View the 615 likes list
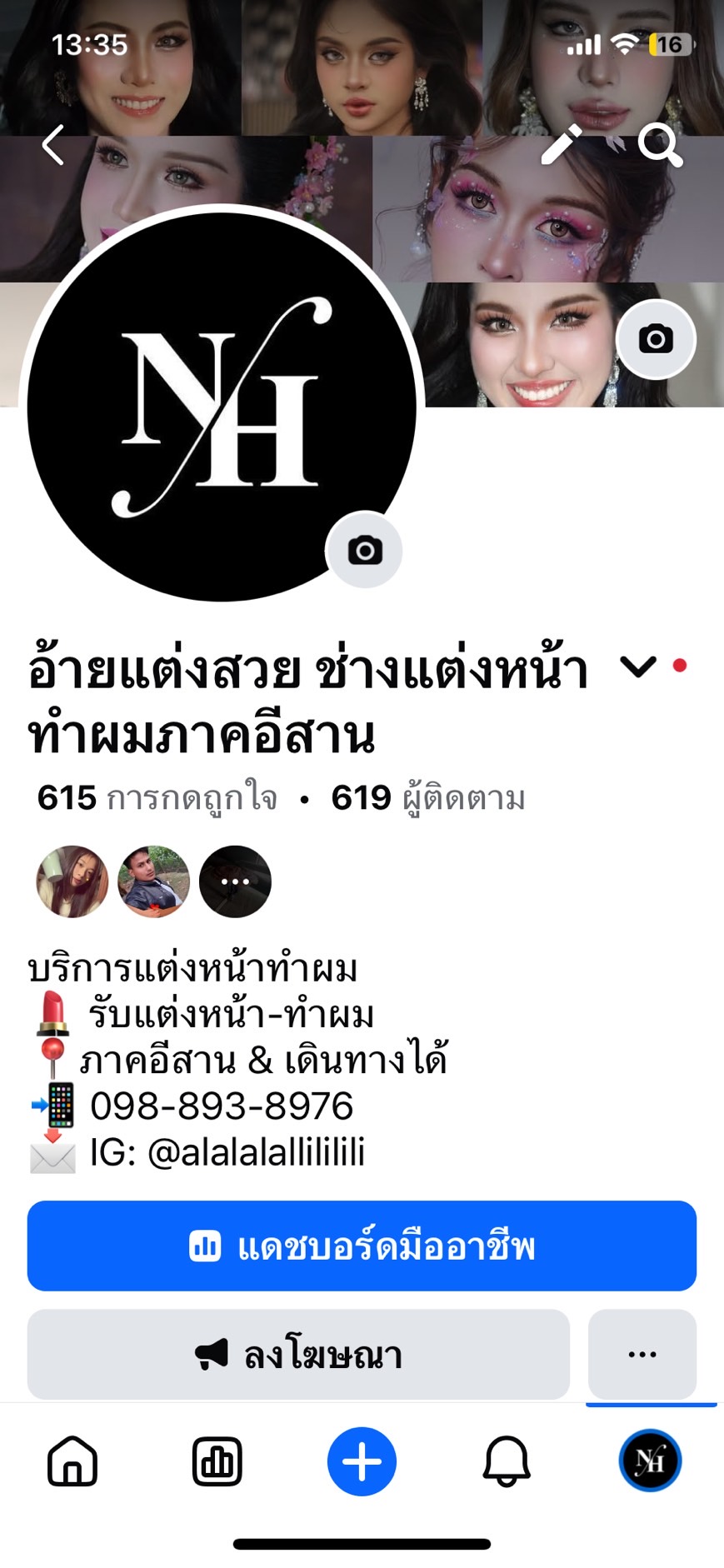The width and height of the screenshot is (724, 1568). [x=157, y=798]
